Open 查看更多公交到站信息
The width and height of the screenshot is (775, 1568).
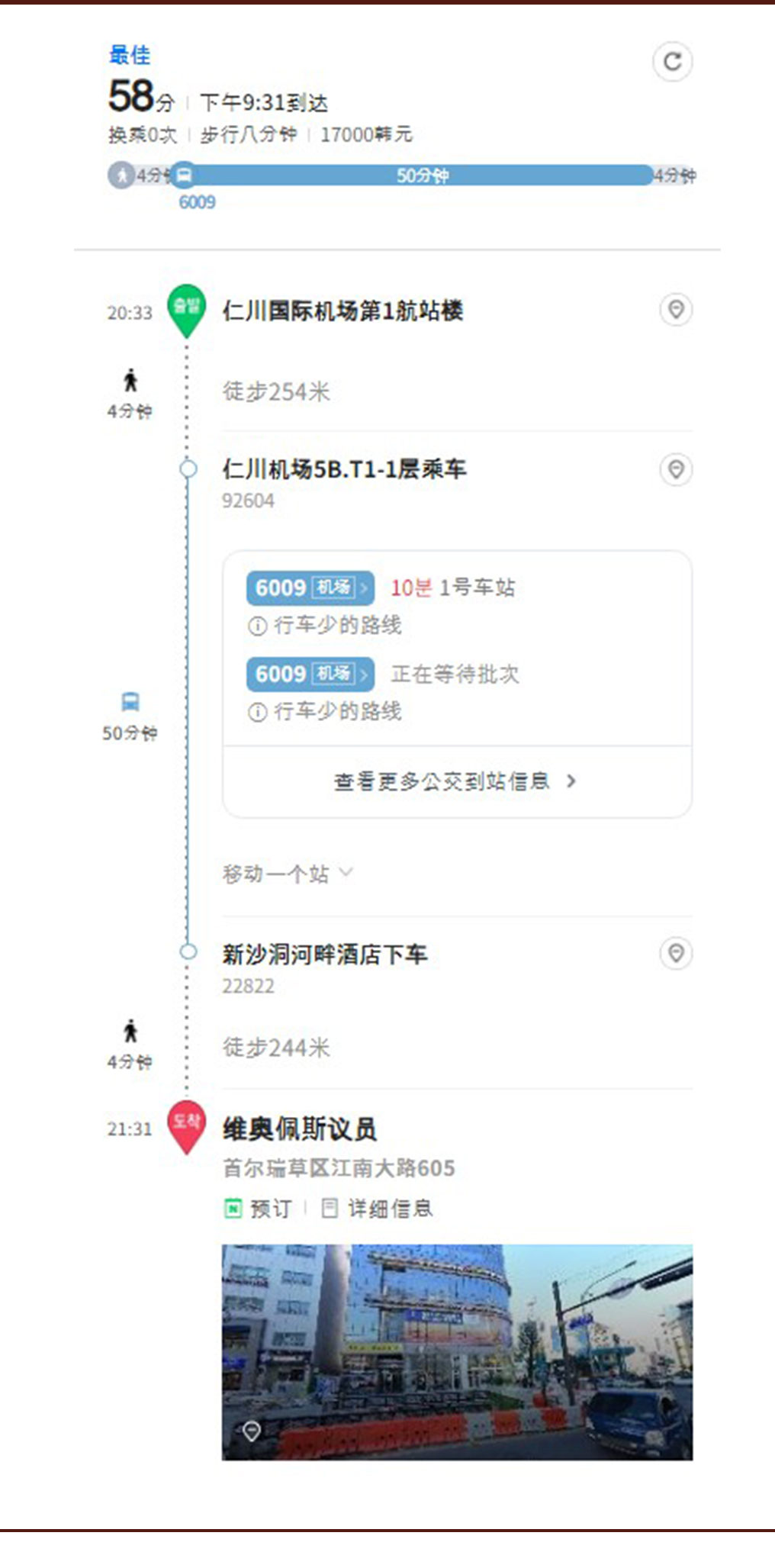point(455,781)
